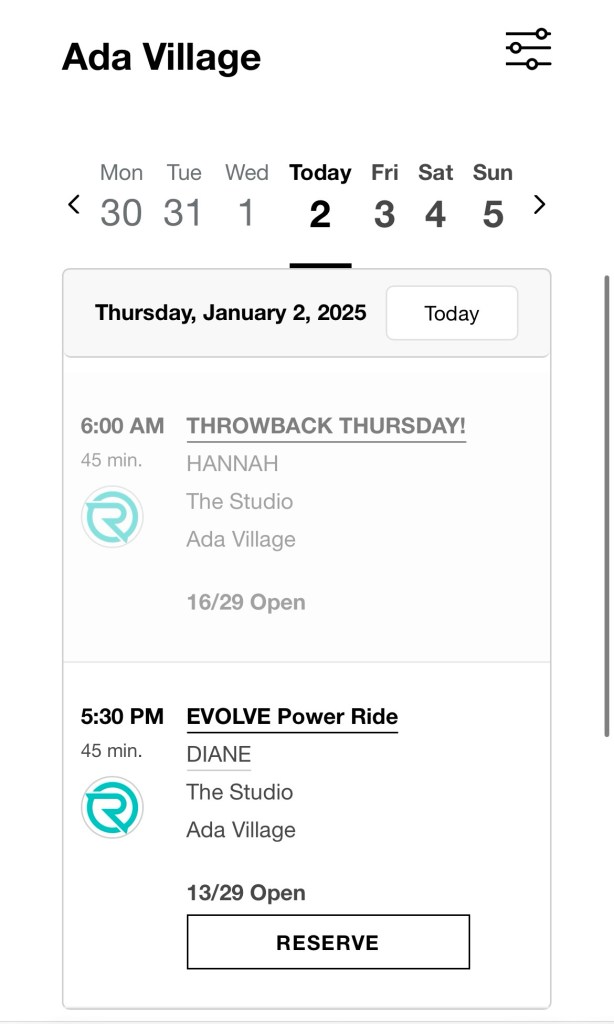Select Monday 30 in date strip
The width and height of the screenshot is (614, 1024).
[121, 197]
